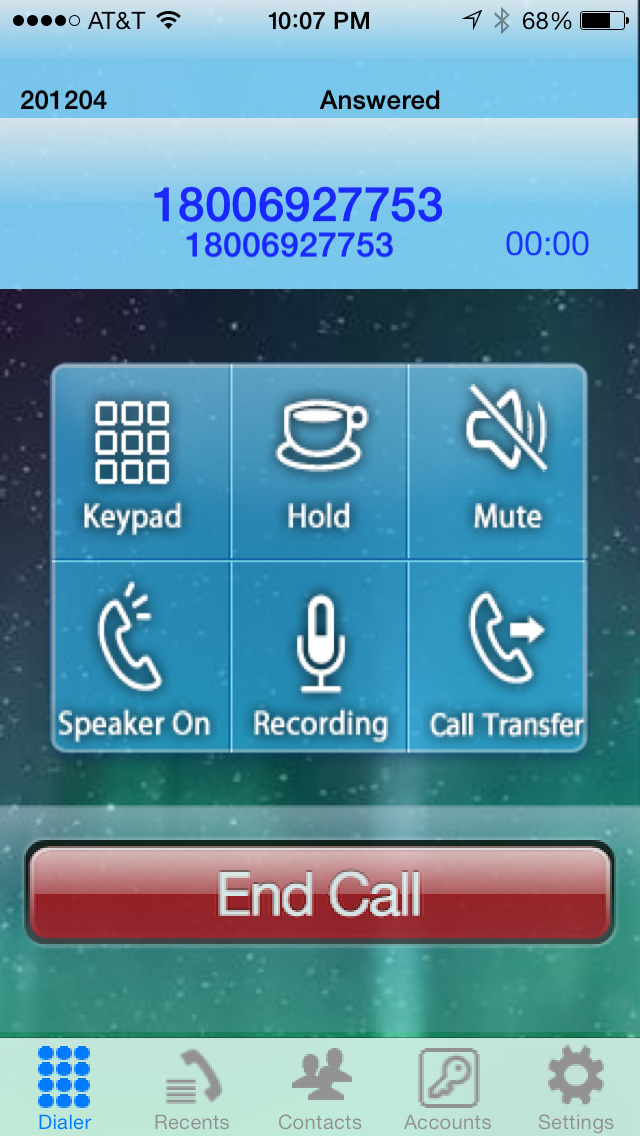
Task: Tap Call Transfer
Action: (497, 656)
